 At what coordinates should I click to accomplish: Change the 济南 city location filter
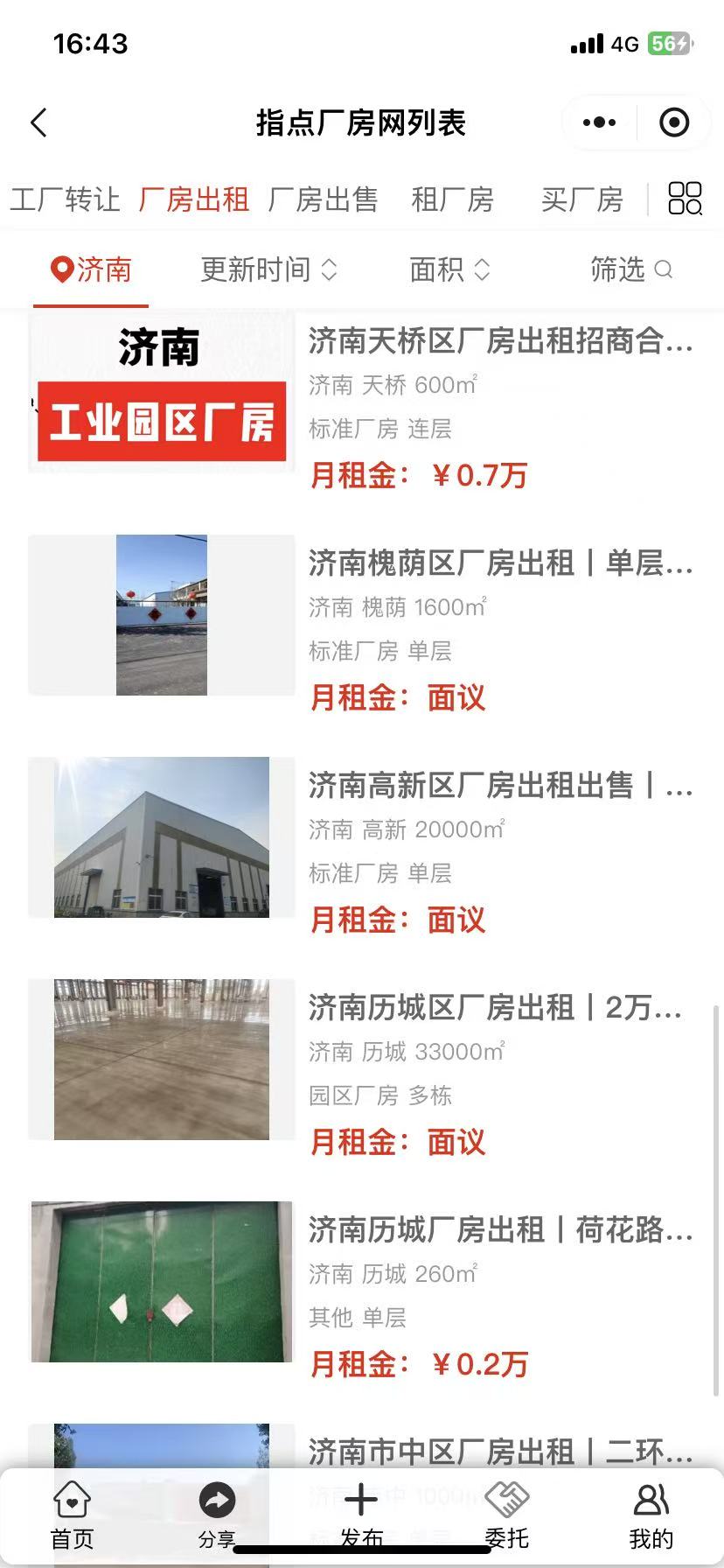tap(91, 269)
